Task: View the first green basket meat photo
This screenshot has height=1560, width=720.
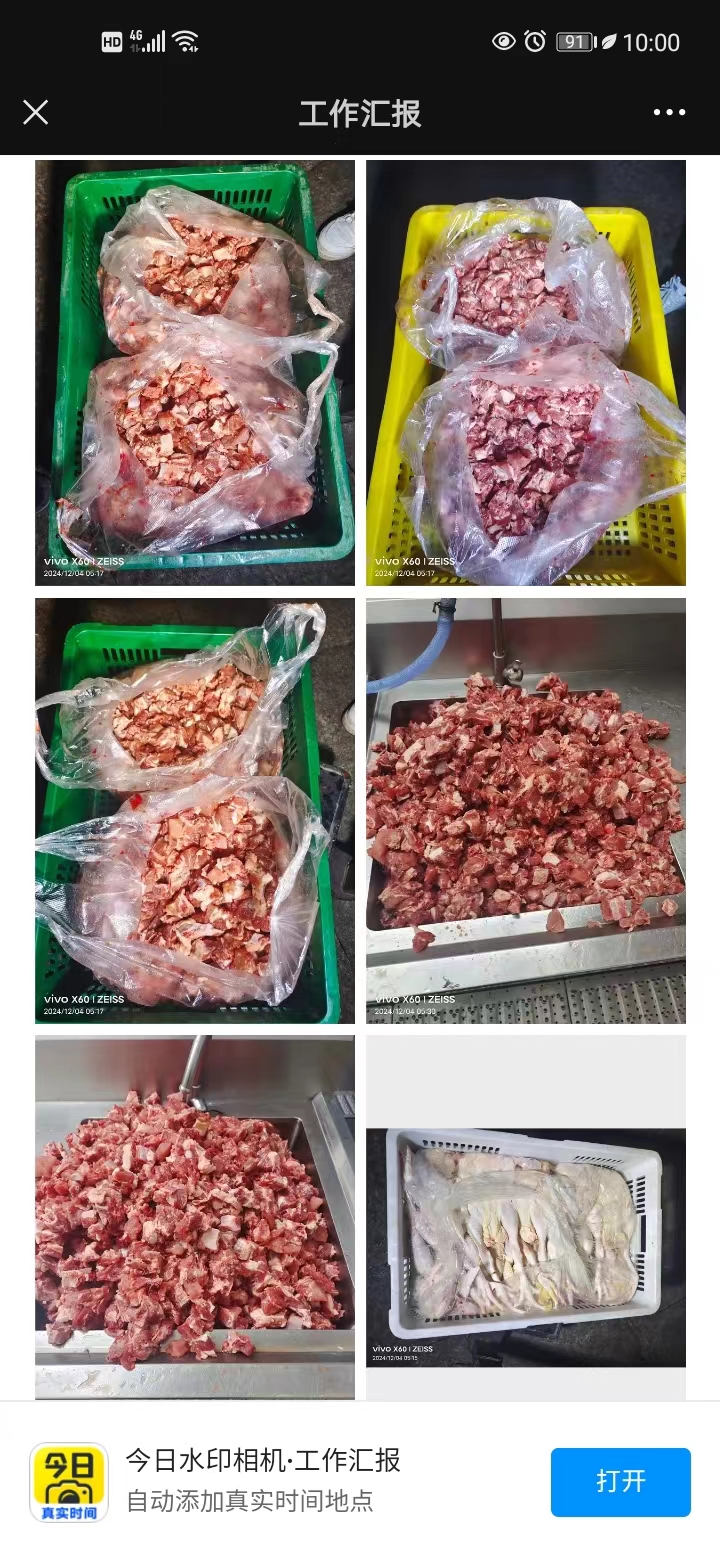Action: [x=195, y=372]
